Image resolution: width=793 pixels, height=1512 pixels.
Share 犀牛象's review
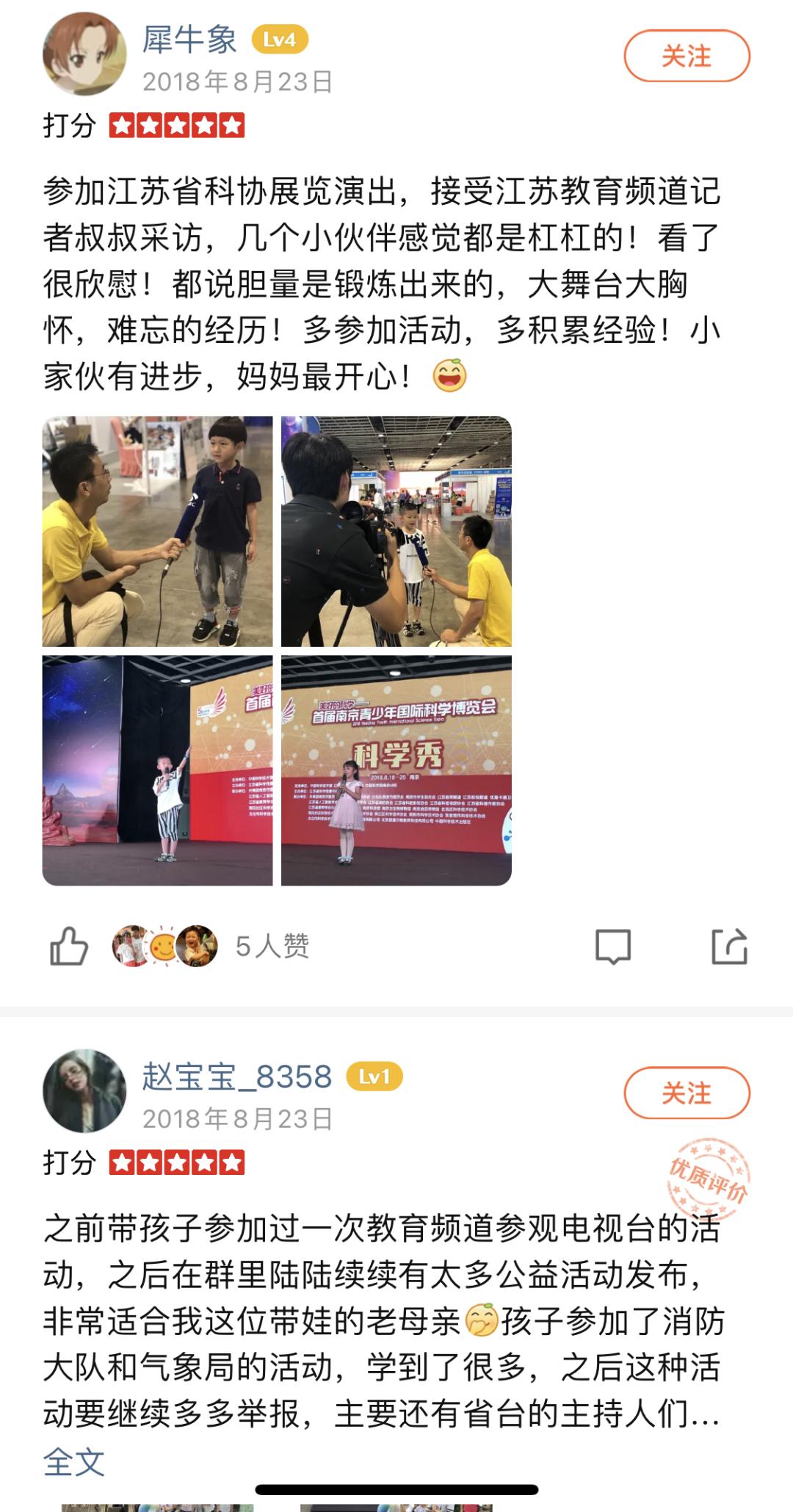coord(729,946)
